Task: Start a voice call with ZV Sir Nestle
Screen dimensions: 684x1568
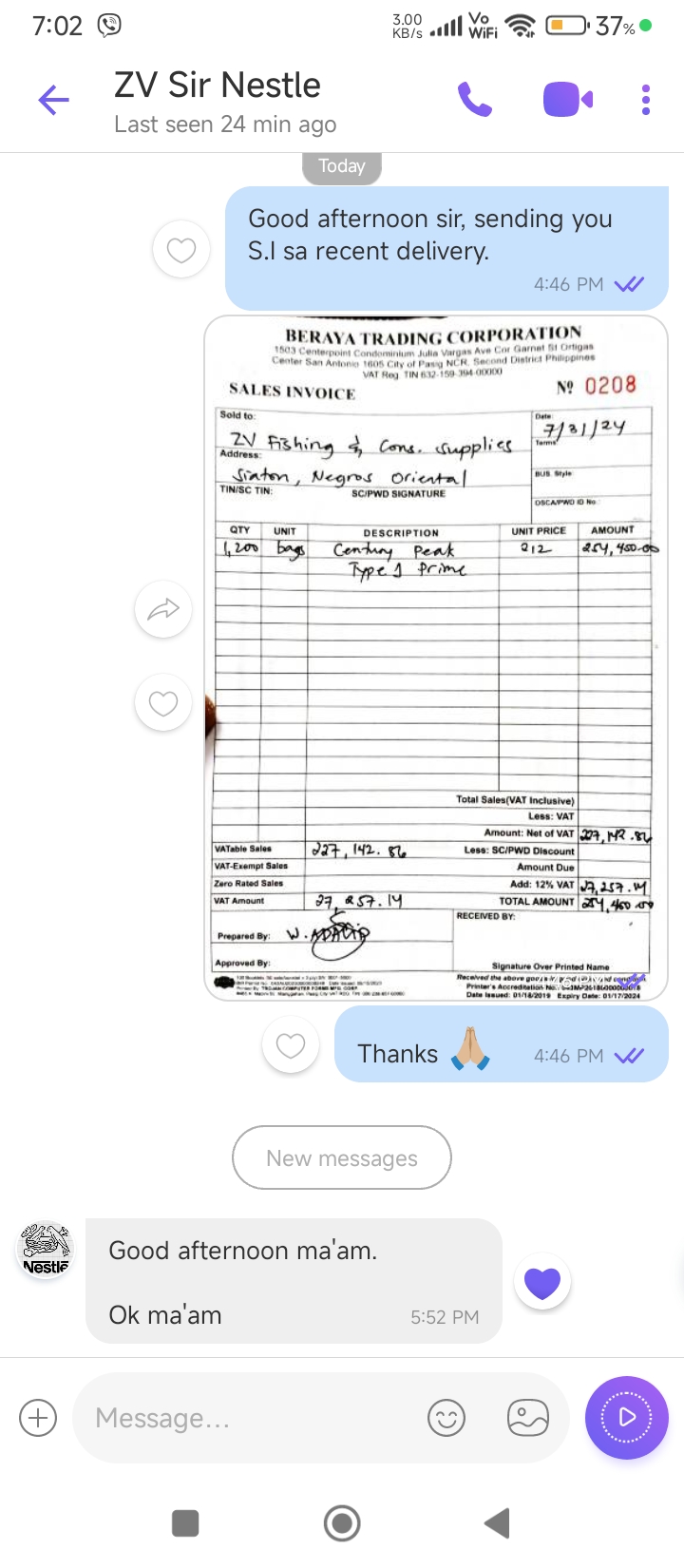Action: click(x=475, y=99)
